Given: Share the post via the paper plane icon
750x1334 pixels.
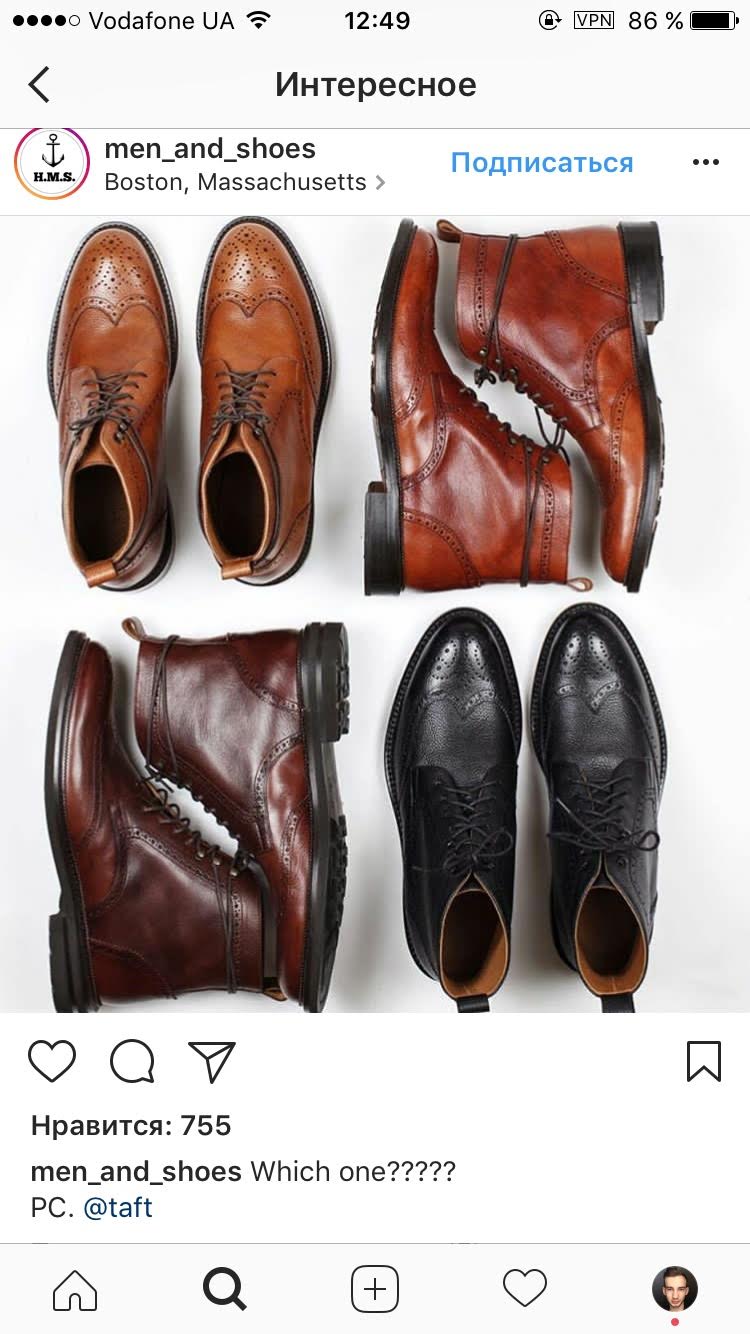Looking at the screenshot, I should [x=211, y=1062].
